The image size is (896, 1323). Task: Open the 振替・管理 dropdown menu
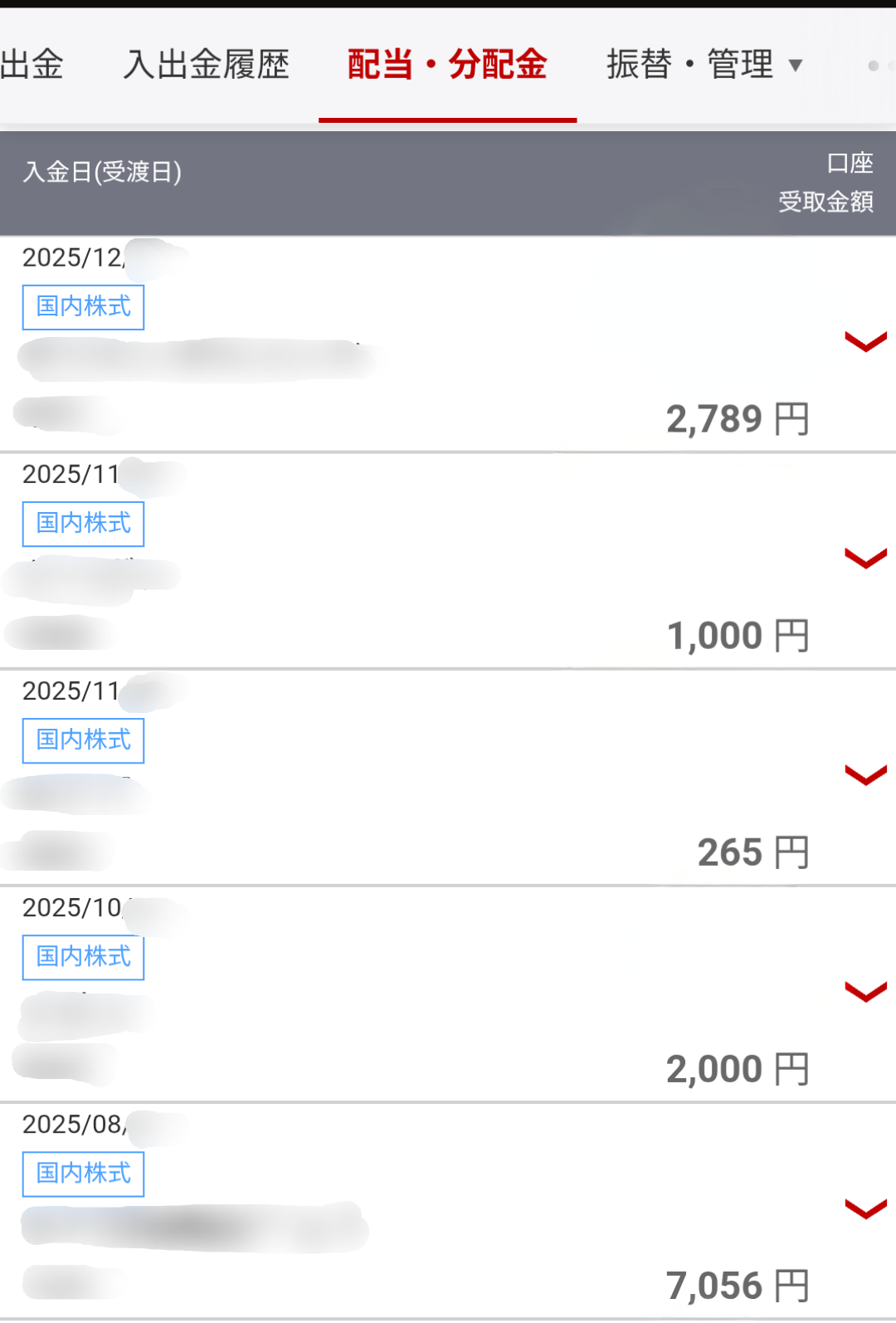(704, 65)
